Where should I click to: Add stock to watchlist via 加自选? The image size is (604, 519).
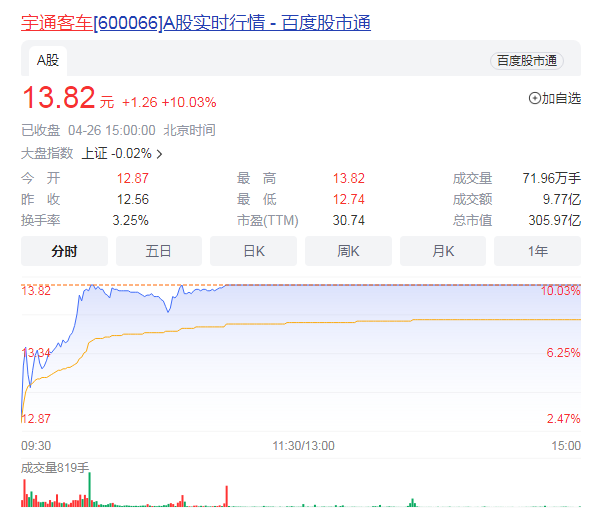click(554, 98)
